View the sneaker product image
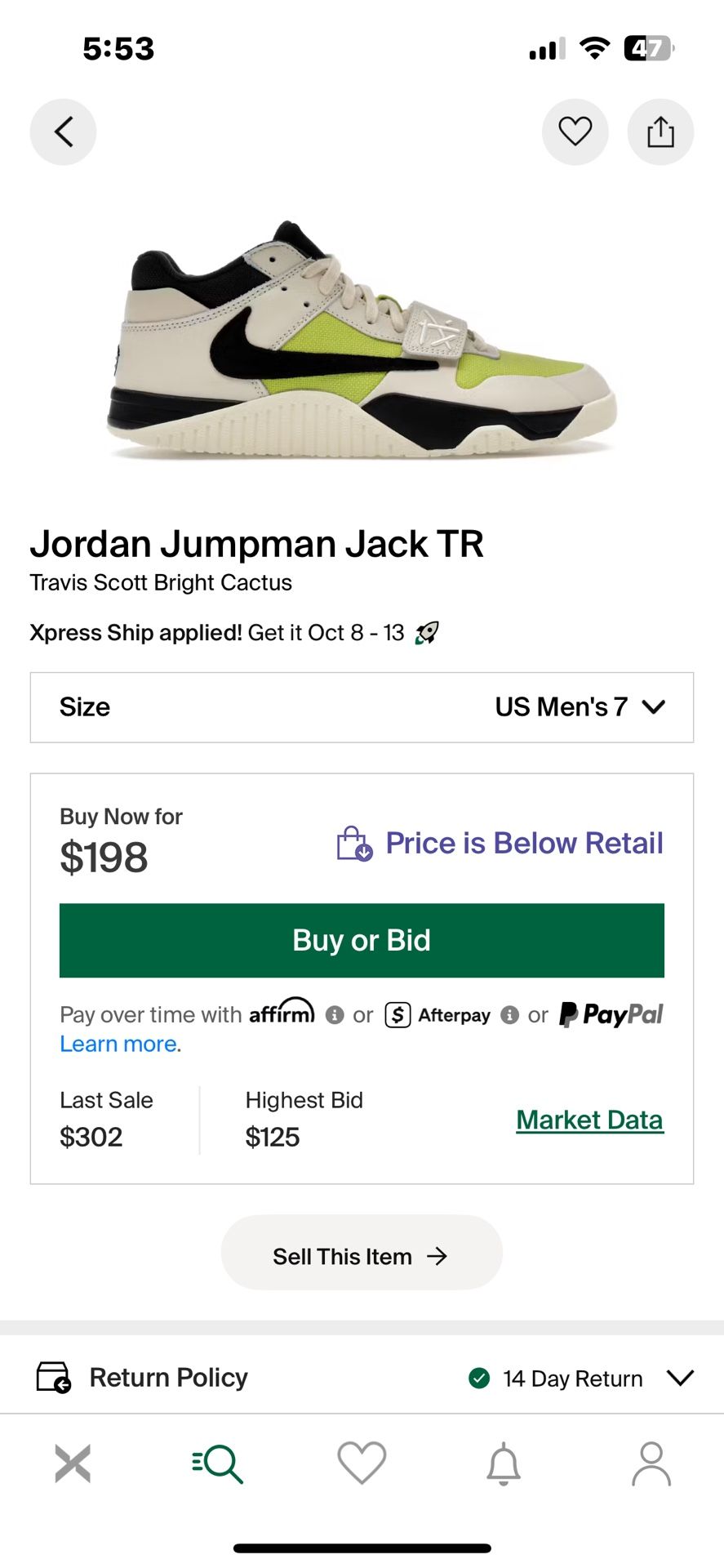The height and width of the screenshot is (1568, 724). click(362, 339)
